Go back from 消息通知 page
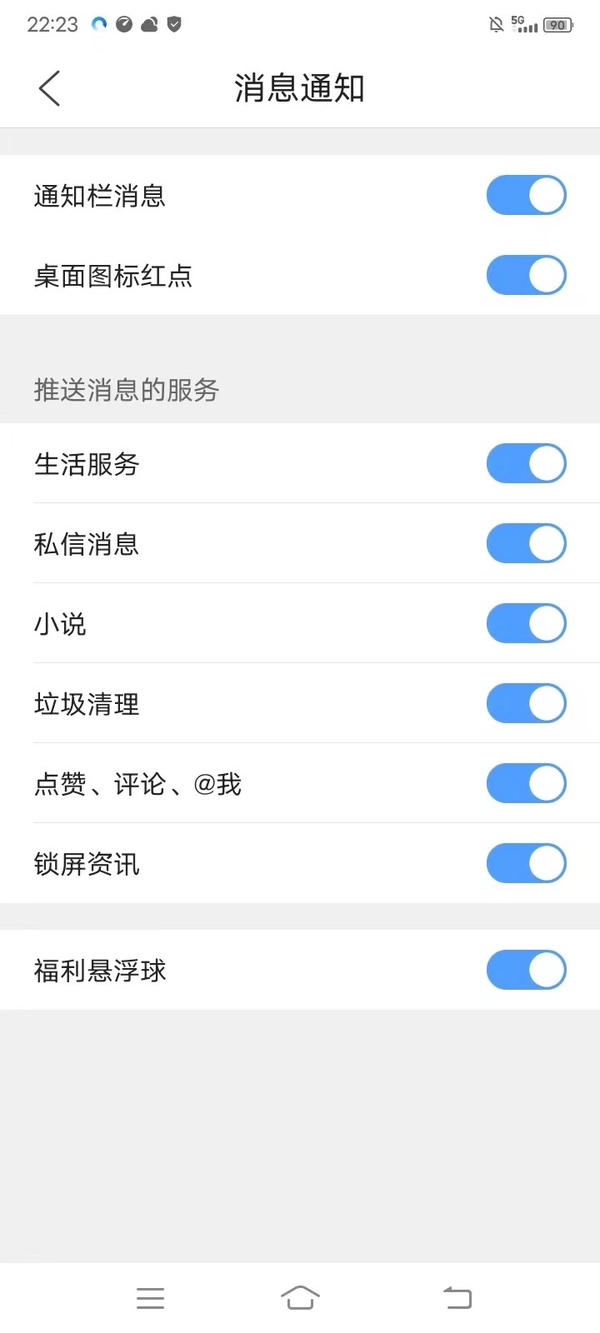Image resolution: width=600 pixels, height=1333 pixels. click(49, 88)
